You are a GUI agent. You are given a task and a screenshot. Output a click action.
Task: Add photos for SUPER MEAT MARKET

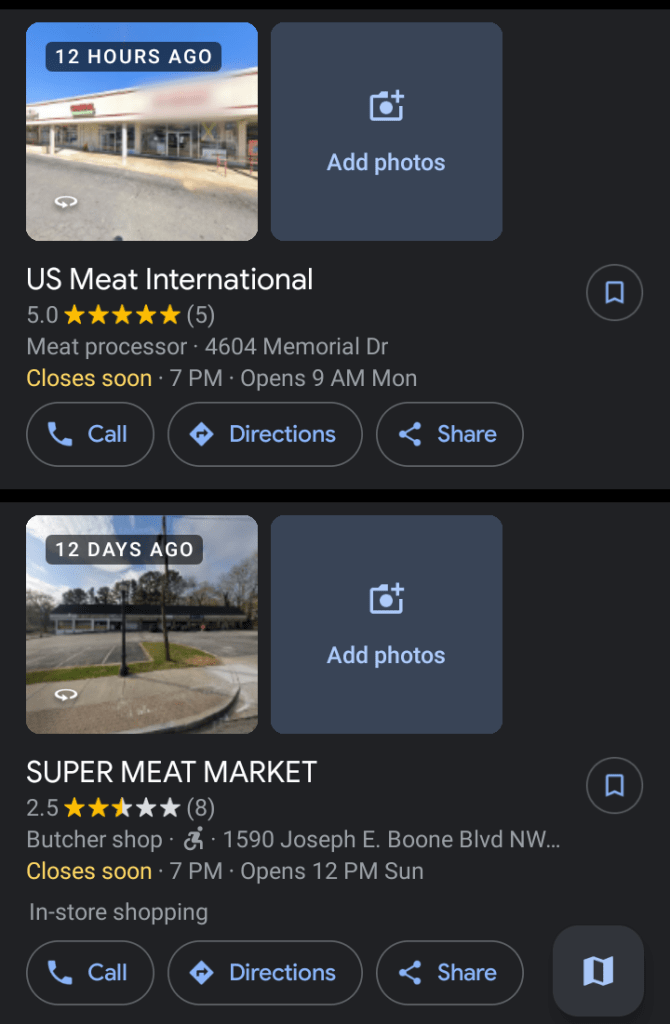(386, 625)
